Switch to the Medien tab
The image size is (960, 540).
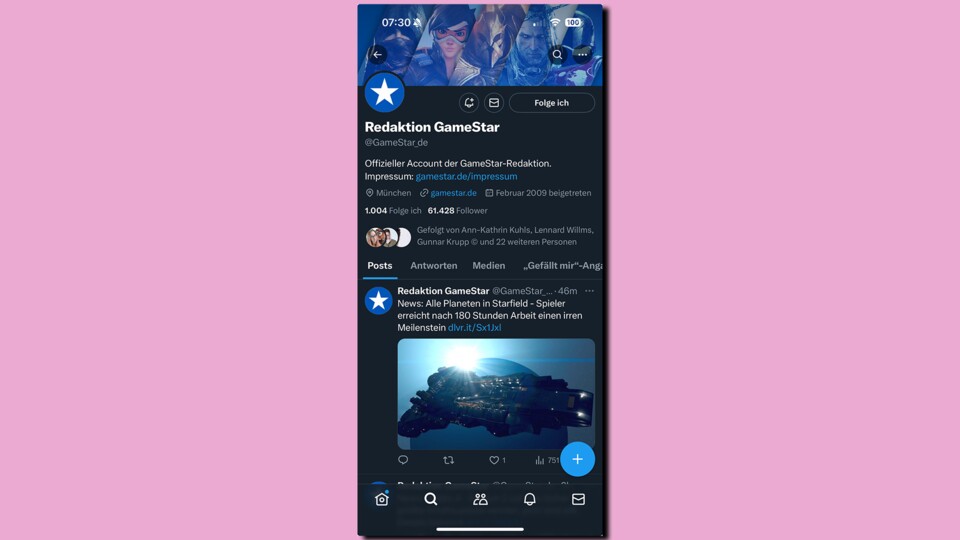pyautogui.click(x=488, y=266)
